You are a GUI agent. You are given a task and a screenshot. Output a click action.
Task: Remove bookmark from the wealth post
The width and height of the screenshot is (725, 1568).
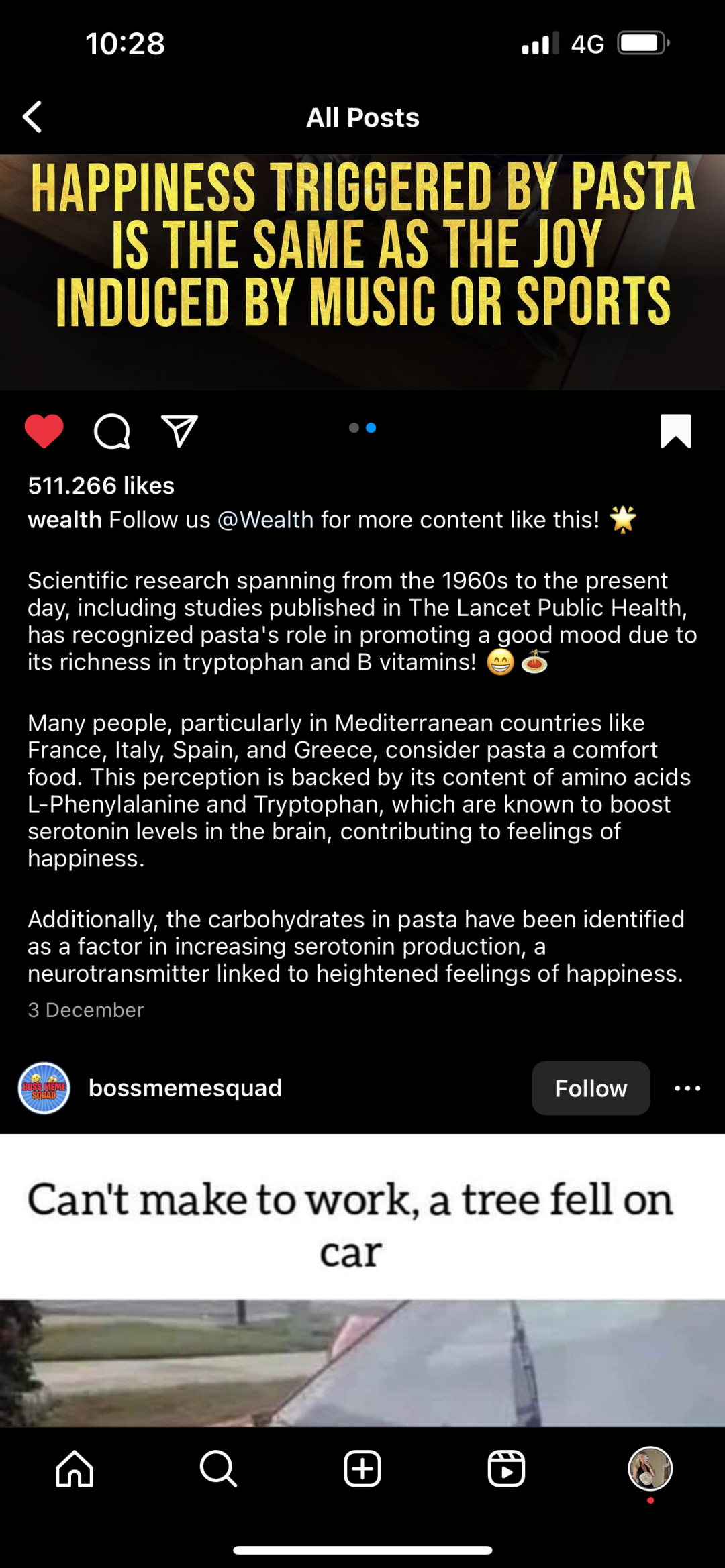click(675, 431)
